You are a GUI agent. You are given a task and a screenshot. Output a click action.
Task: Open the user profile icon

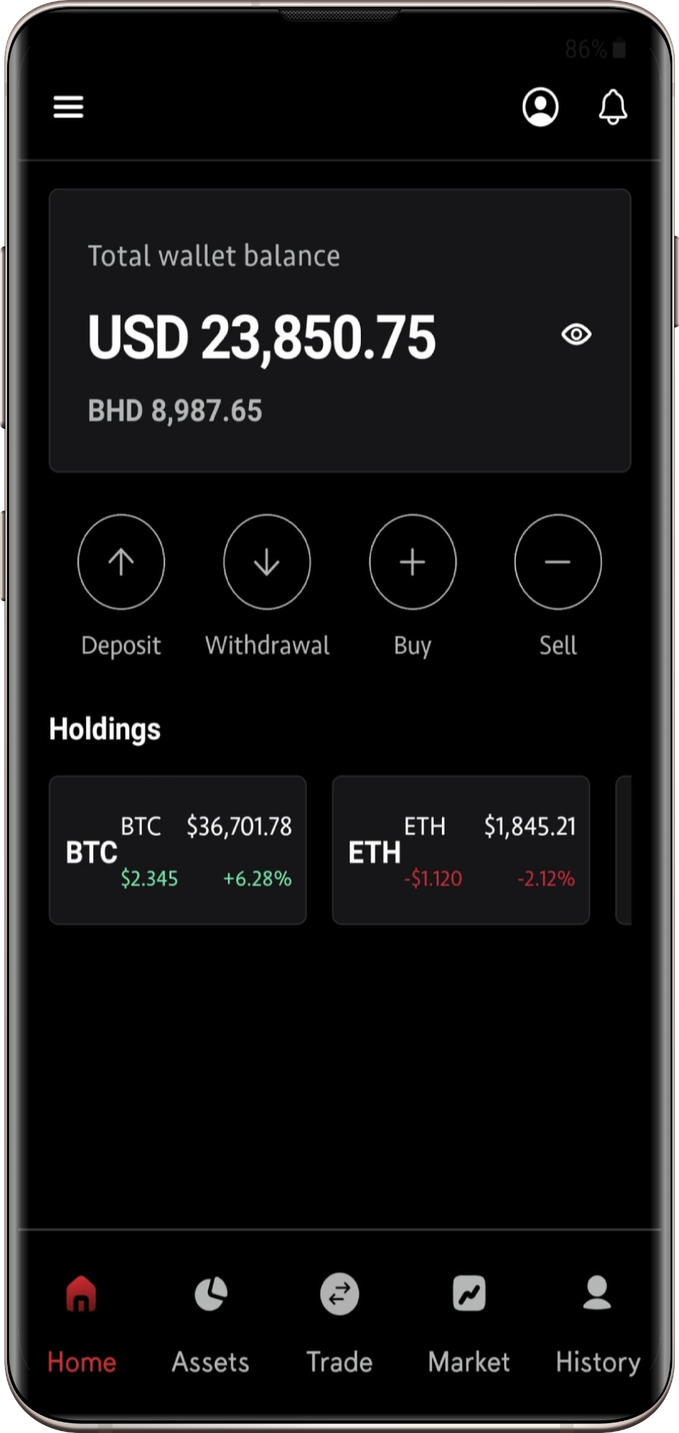point(540,107)
